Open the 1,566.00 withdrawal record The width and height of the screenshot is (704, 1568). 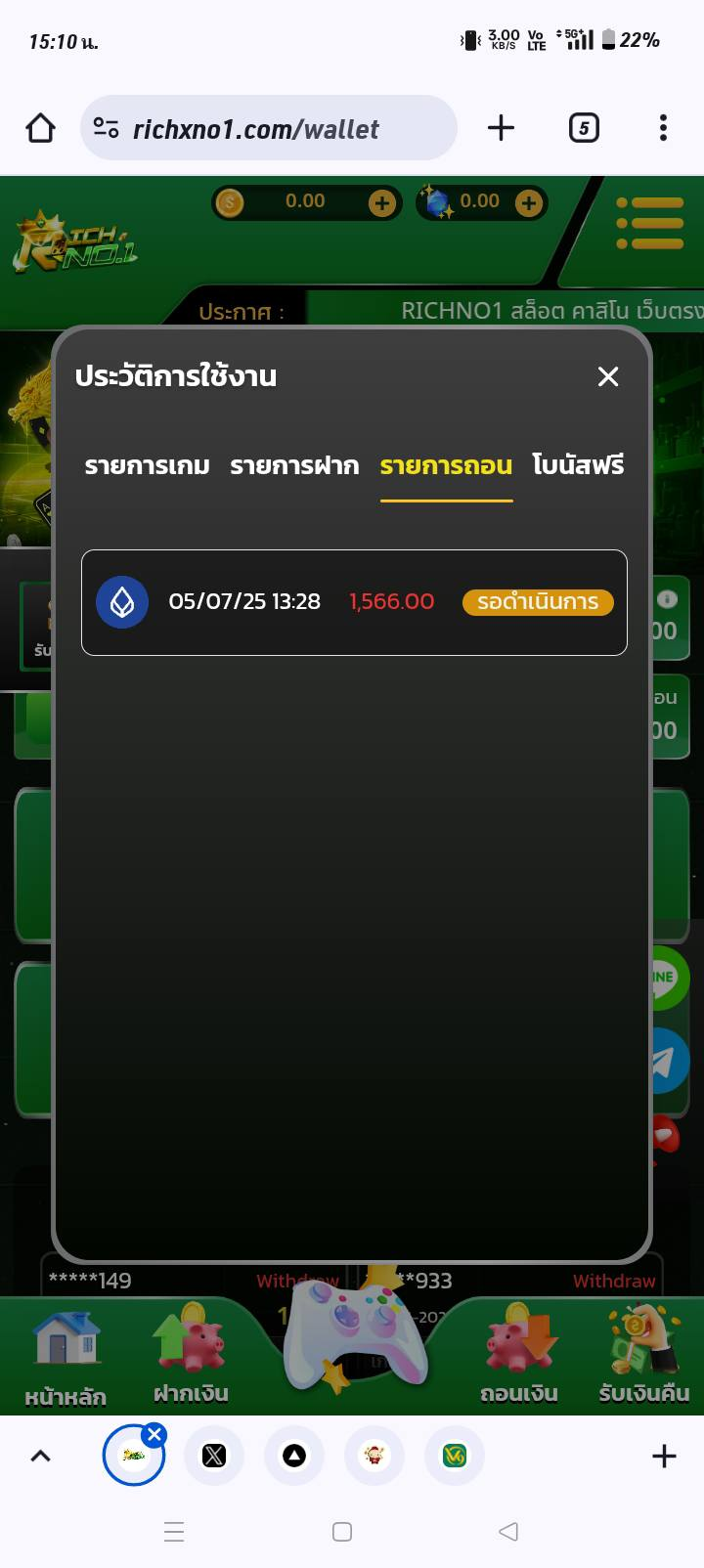click(354, 602)
